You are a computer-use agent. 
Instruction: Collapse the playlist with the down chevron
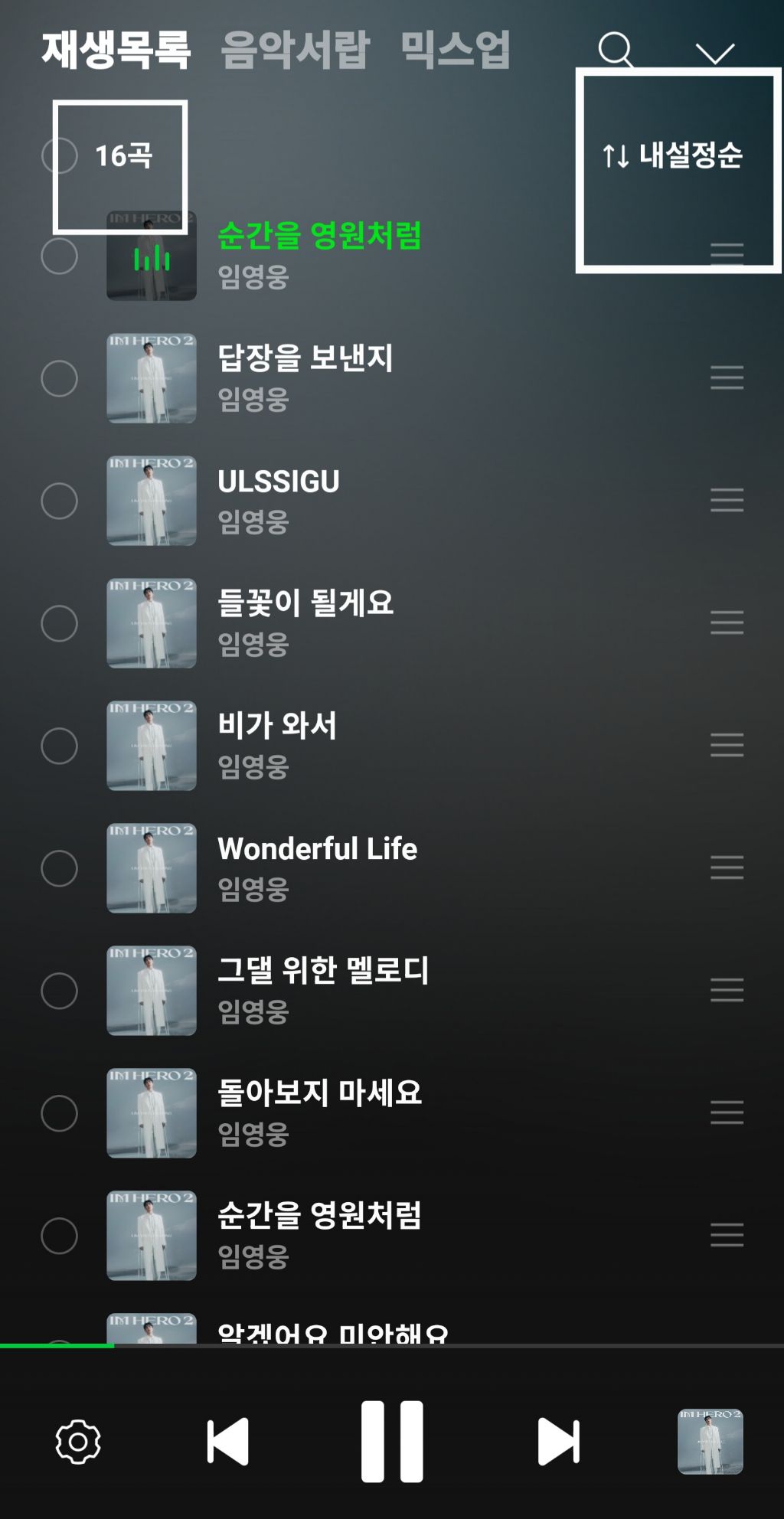(715, 52)
